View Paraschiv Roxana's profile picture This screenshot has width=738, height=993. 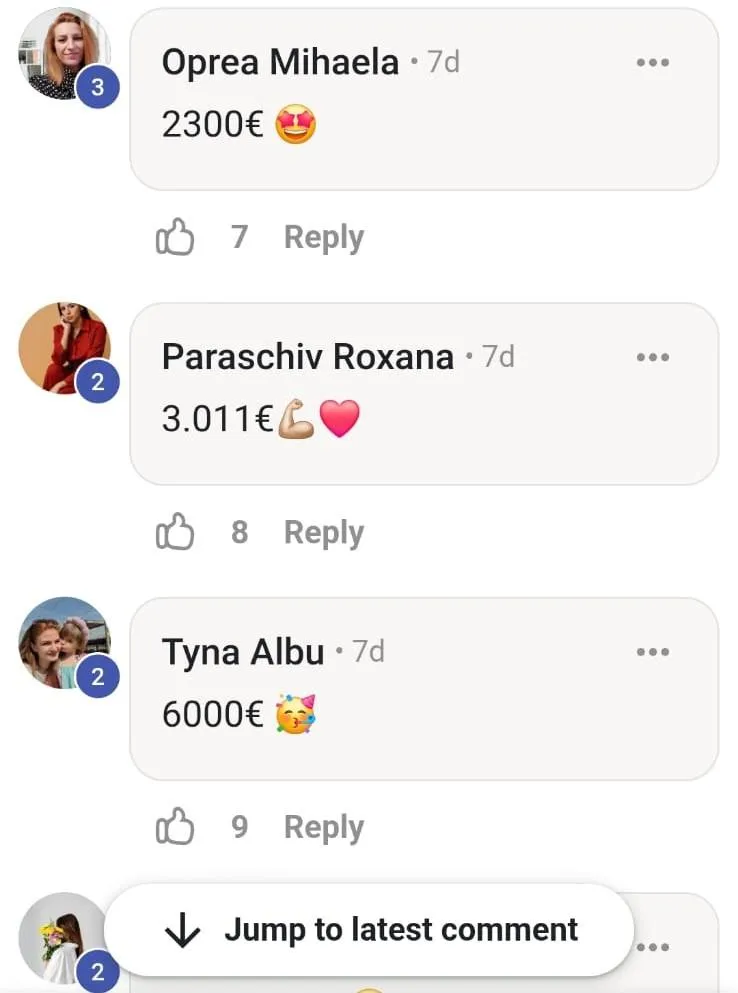coord(63,349)
